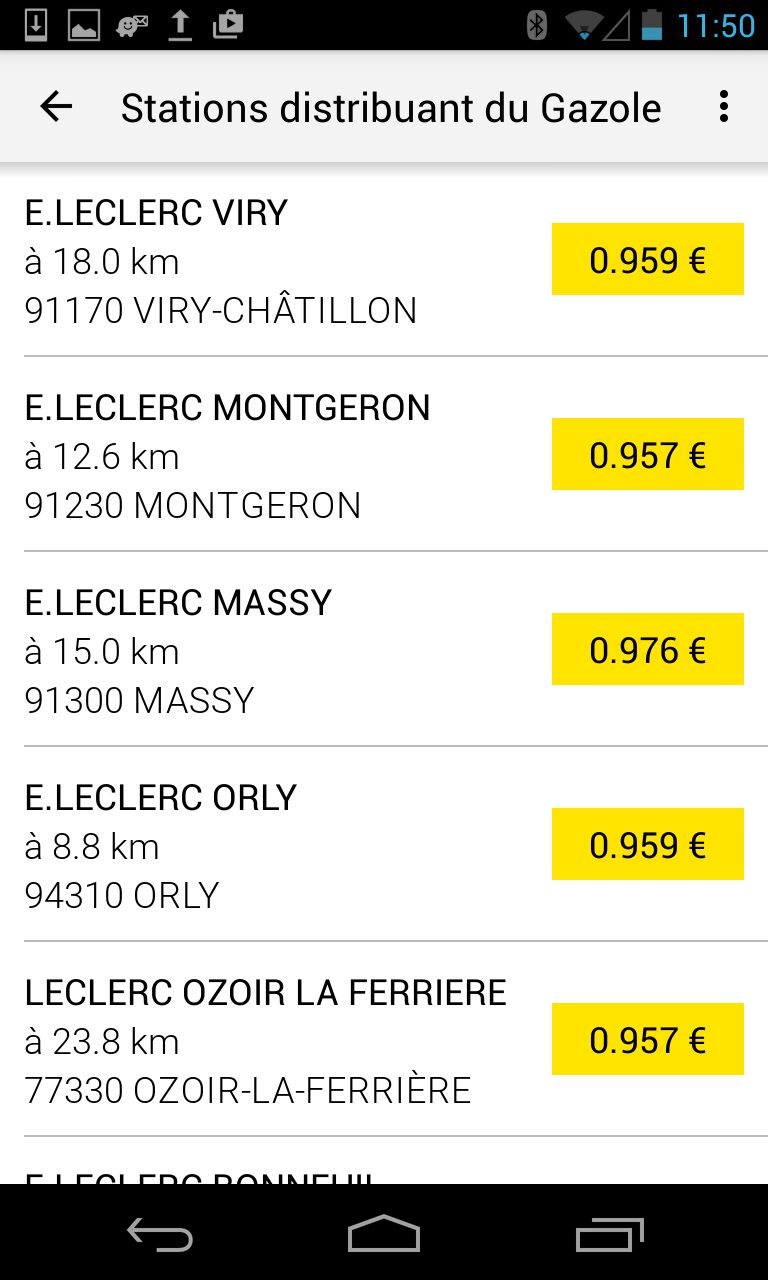Select LECLERC OZOIR LA FERRIERE station

384,1039
